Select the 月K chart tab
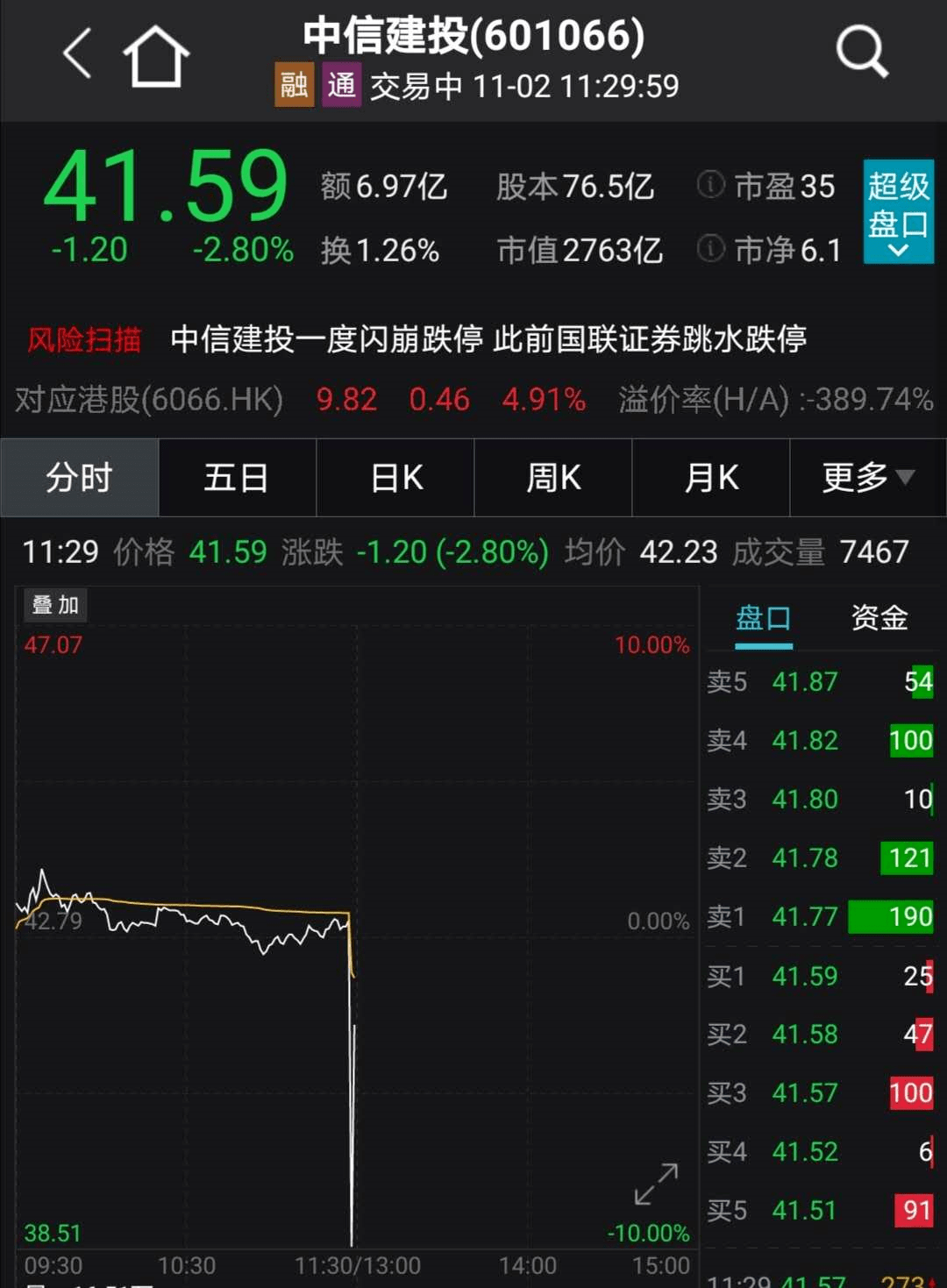The height and width of the screenshot is (1288, 947). (x=710, y=478)
